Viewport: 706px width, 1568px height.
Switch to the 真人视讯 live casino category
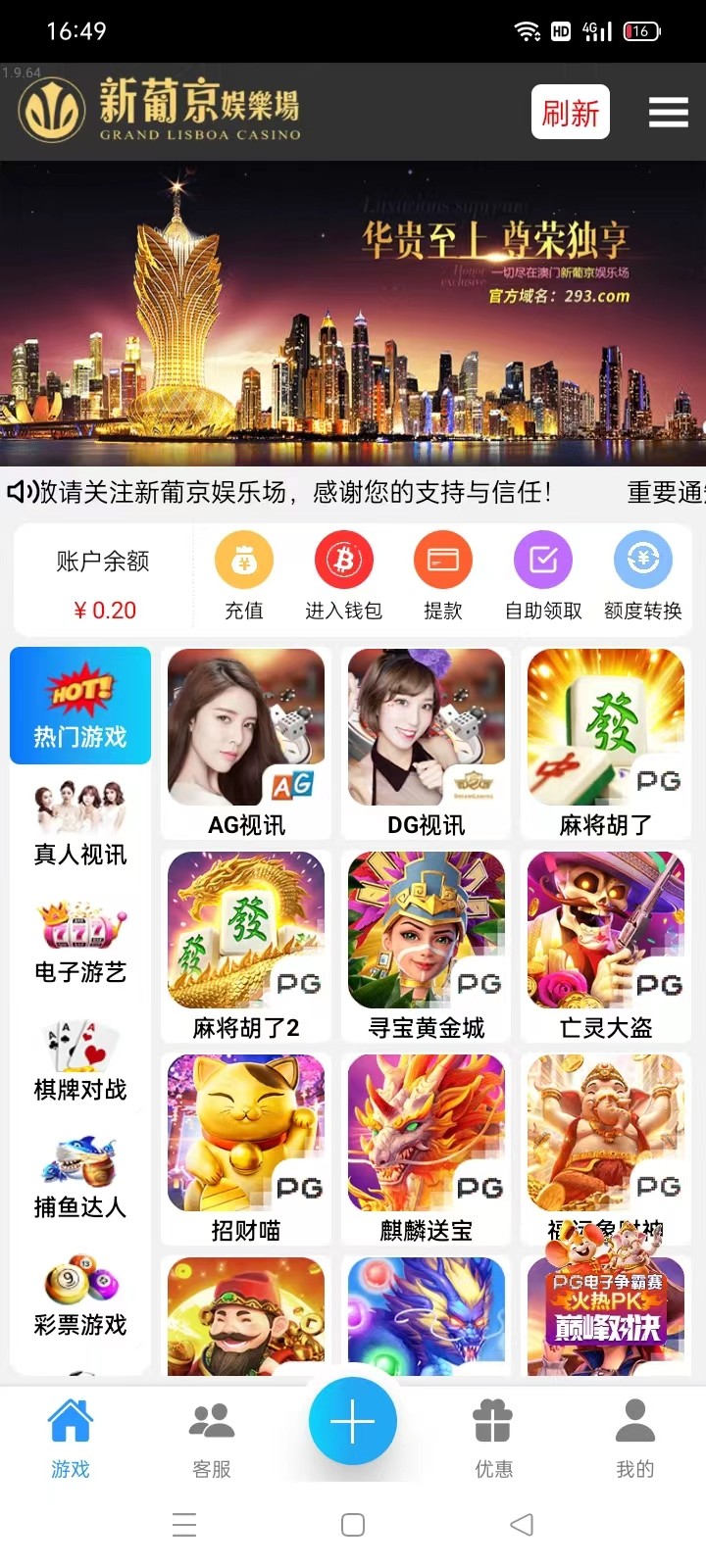click(x=79, y=823)
